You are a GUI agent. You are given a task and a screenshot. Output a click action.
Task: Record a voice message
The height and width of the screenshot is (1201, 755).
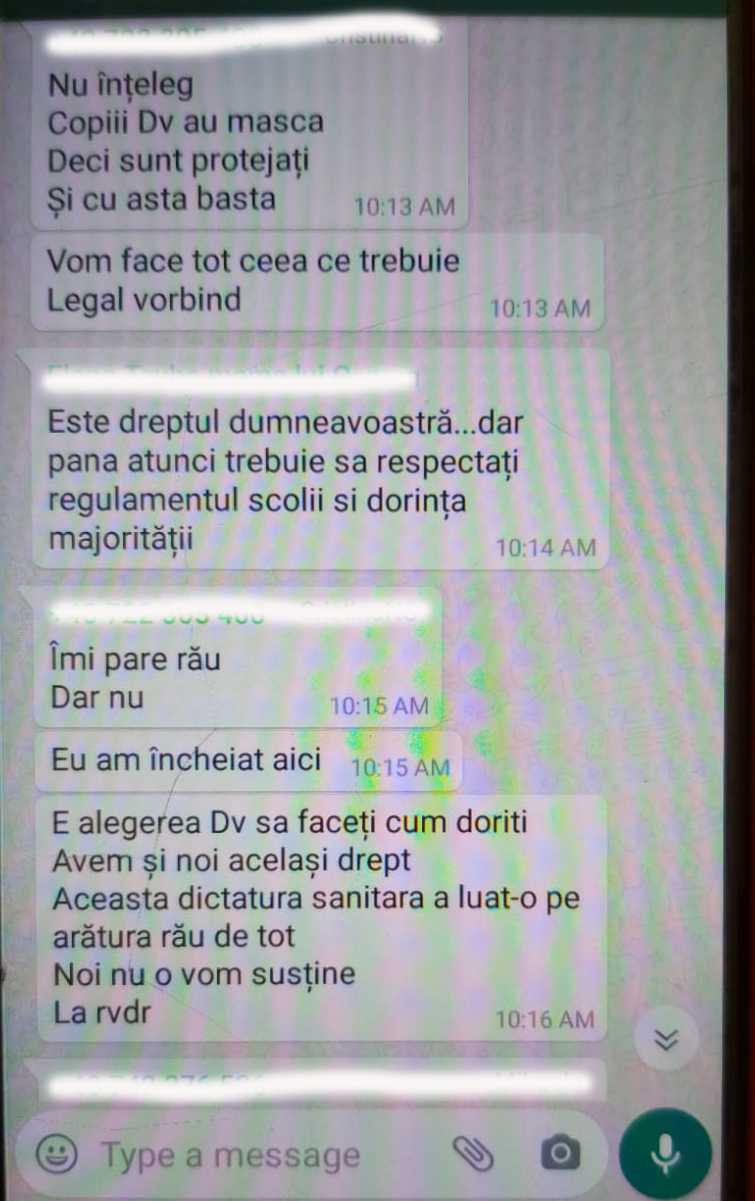point(665,1154)
